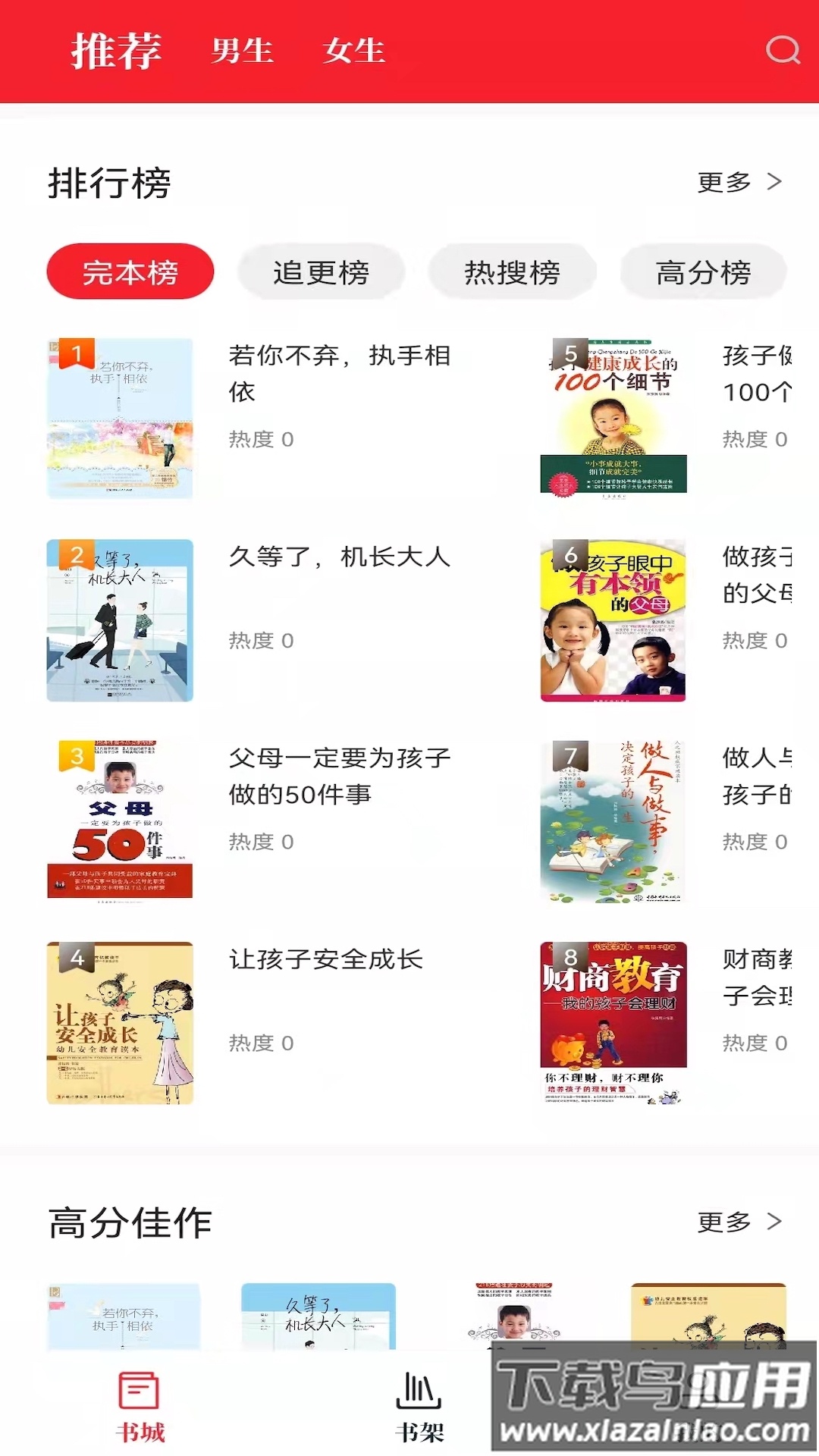This screenshot has width=819, height=1456.
Task: Select the 完本榜 chip
Action: click(x=130, y=271)
